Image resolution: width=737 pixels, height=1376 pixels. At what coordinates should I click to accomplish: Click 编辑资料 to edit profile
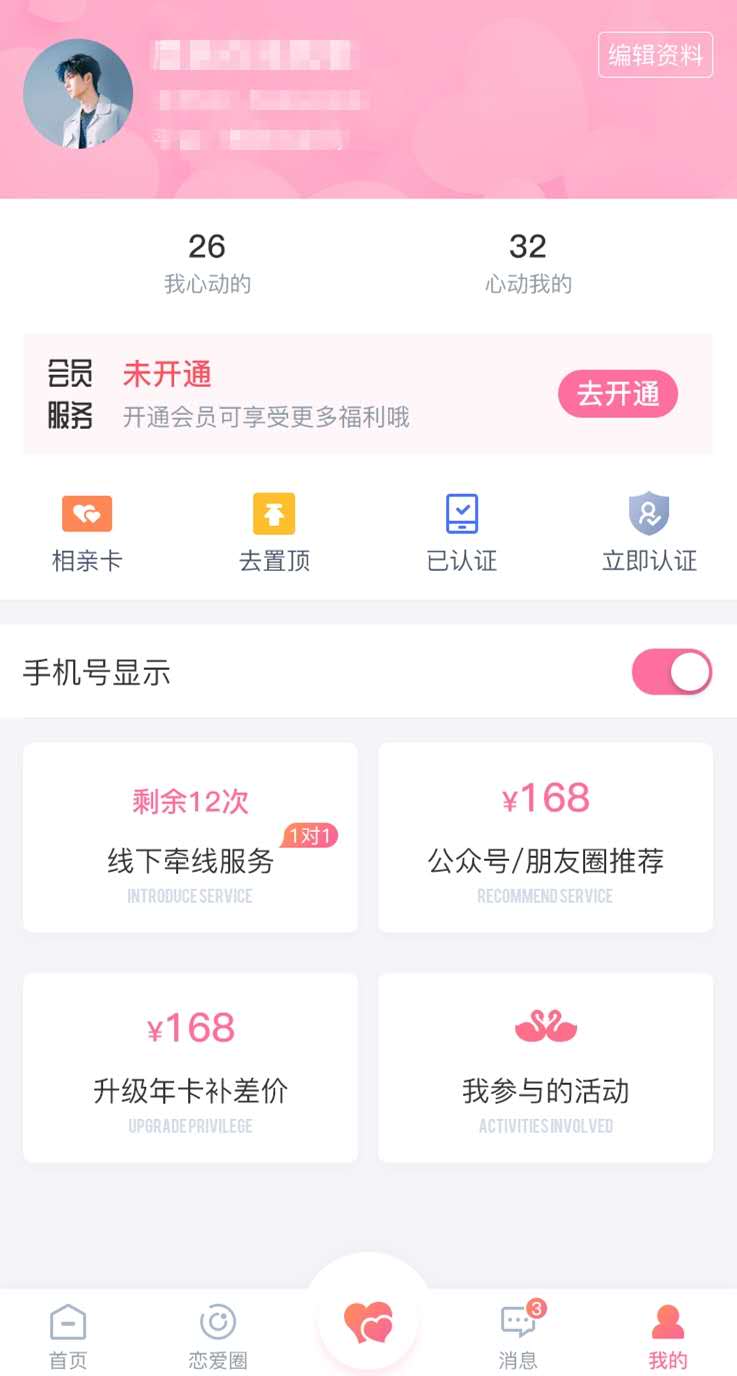pos(655,57)
